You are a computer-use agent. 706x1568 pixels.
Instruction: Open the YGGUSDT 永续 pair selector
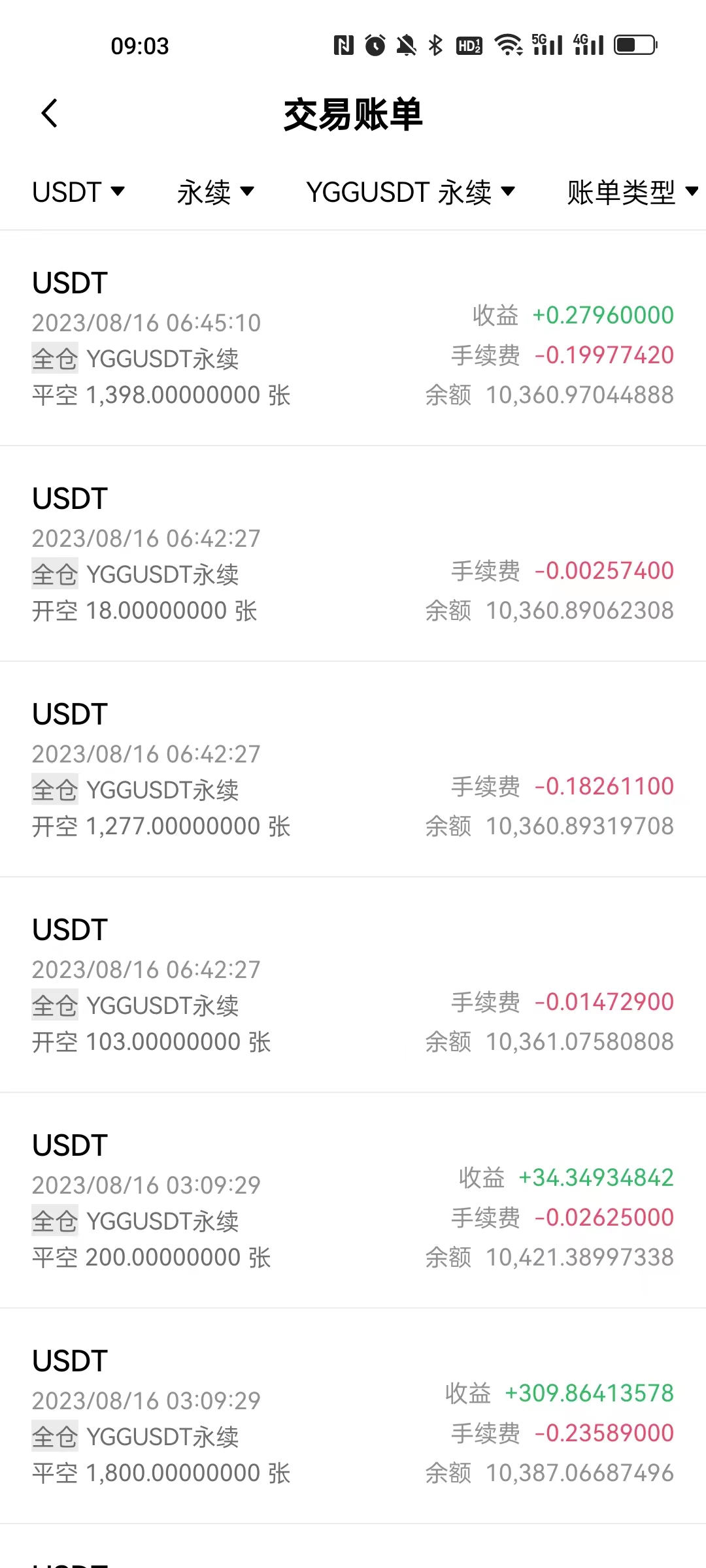(412, 191)
